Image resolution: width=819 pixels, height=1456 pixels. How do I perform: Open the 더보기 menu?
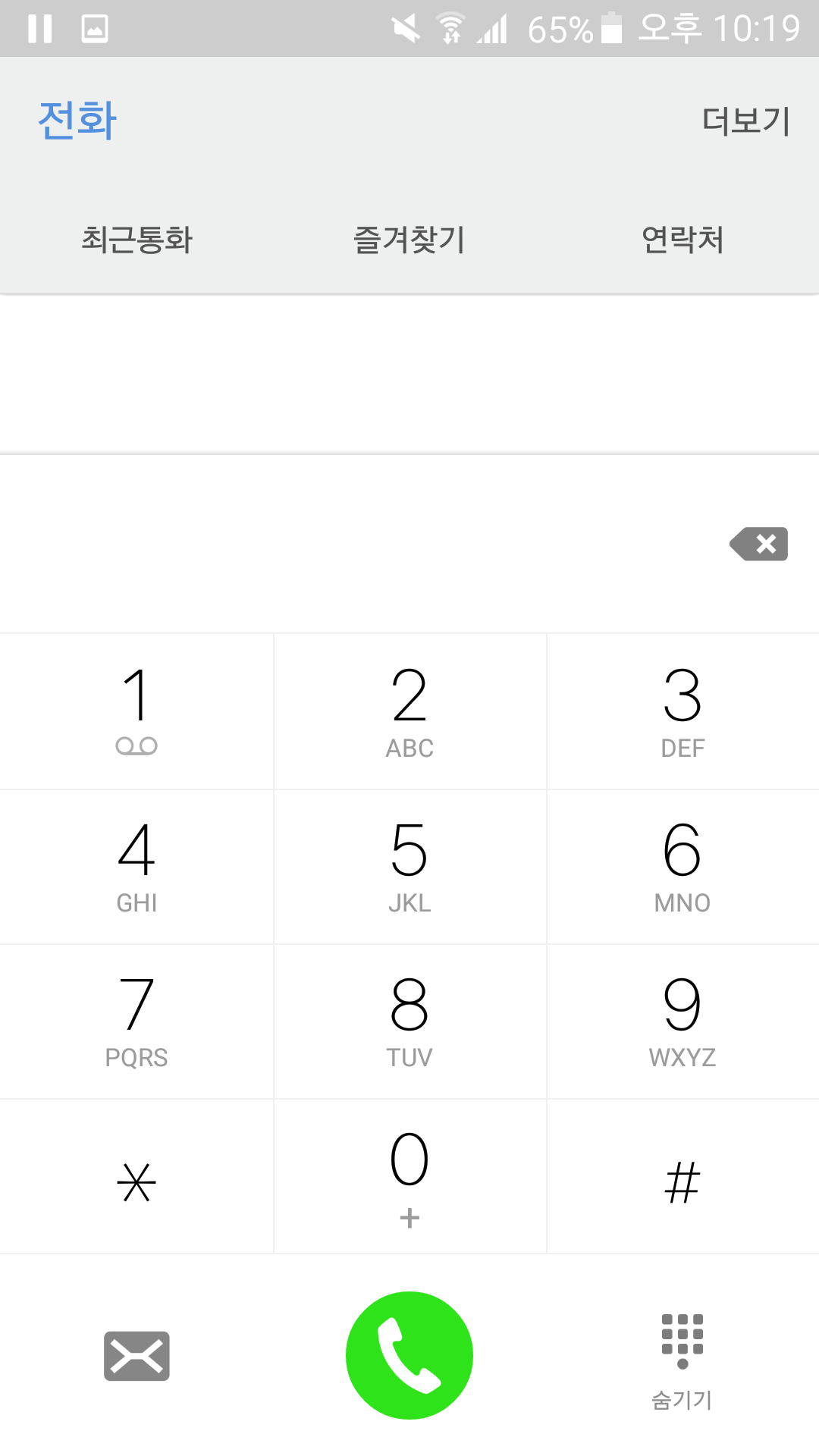[746, 121]
